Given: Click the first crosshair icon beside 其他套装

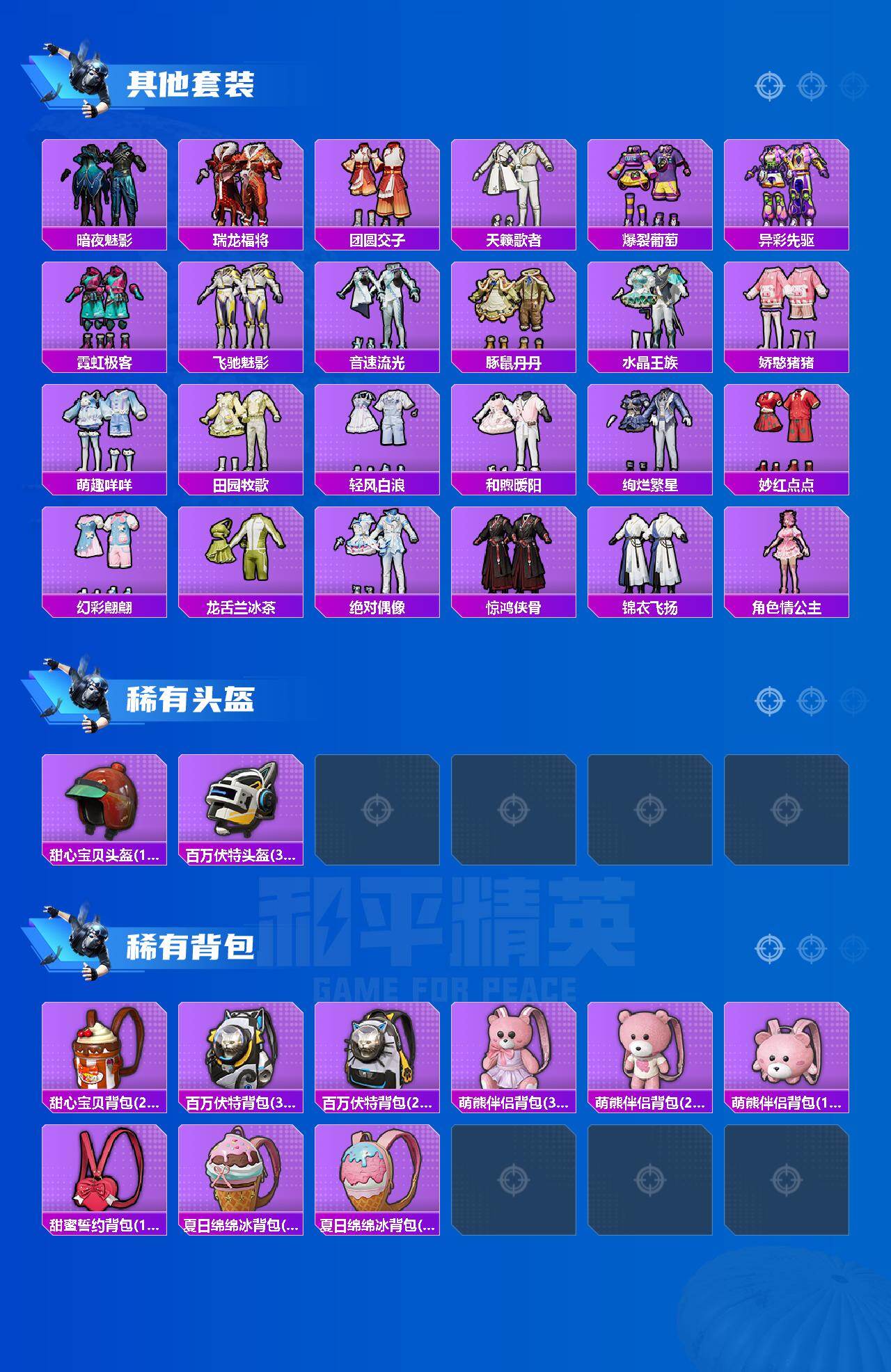Looking at the screenshot, I should (769, 86).
